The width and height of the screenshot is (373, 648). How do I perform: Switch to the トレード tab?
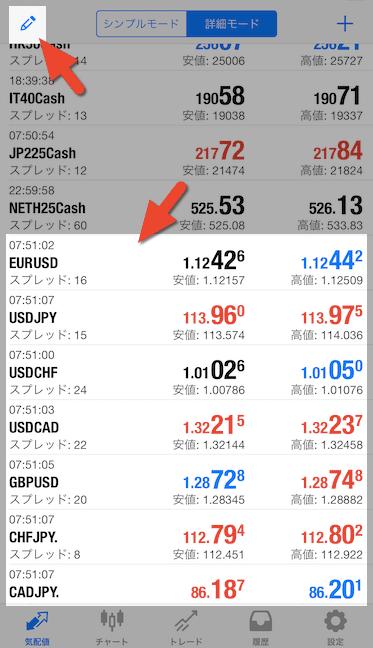(186, 627)
